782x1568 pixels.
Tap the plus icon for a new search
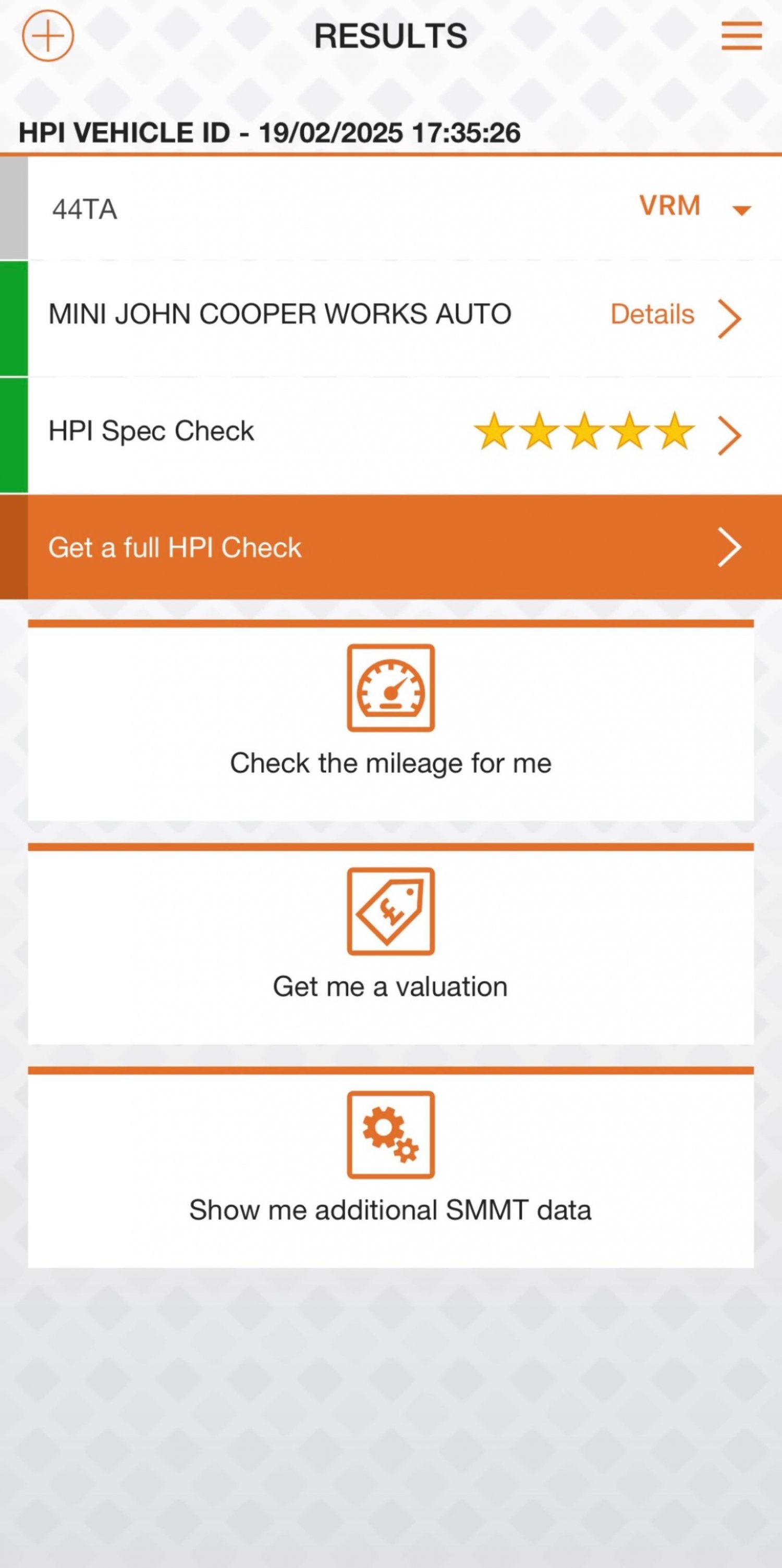coord(47,36)
